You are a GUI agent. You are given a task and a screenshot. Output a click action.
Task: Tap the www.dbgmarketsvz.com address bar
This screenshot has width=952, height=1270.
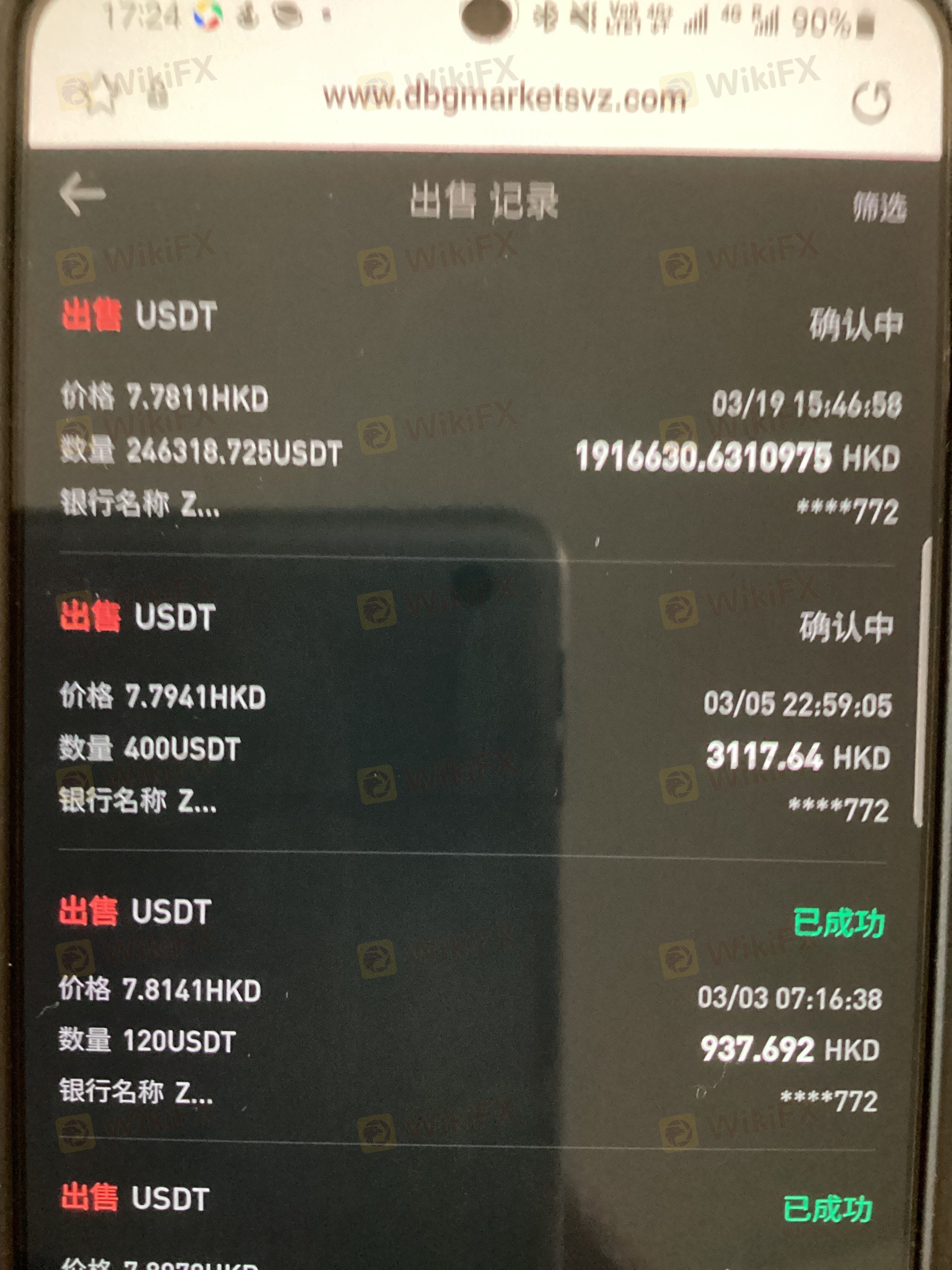504,99
